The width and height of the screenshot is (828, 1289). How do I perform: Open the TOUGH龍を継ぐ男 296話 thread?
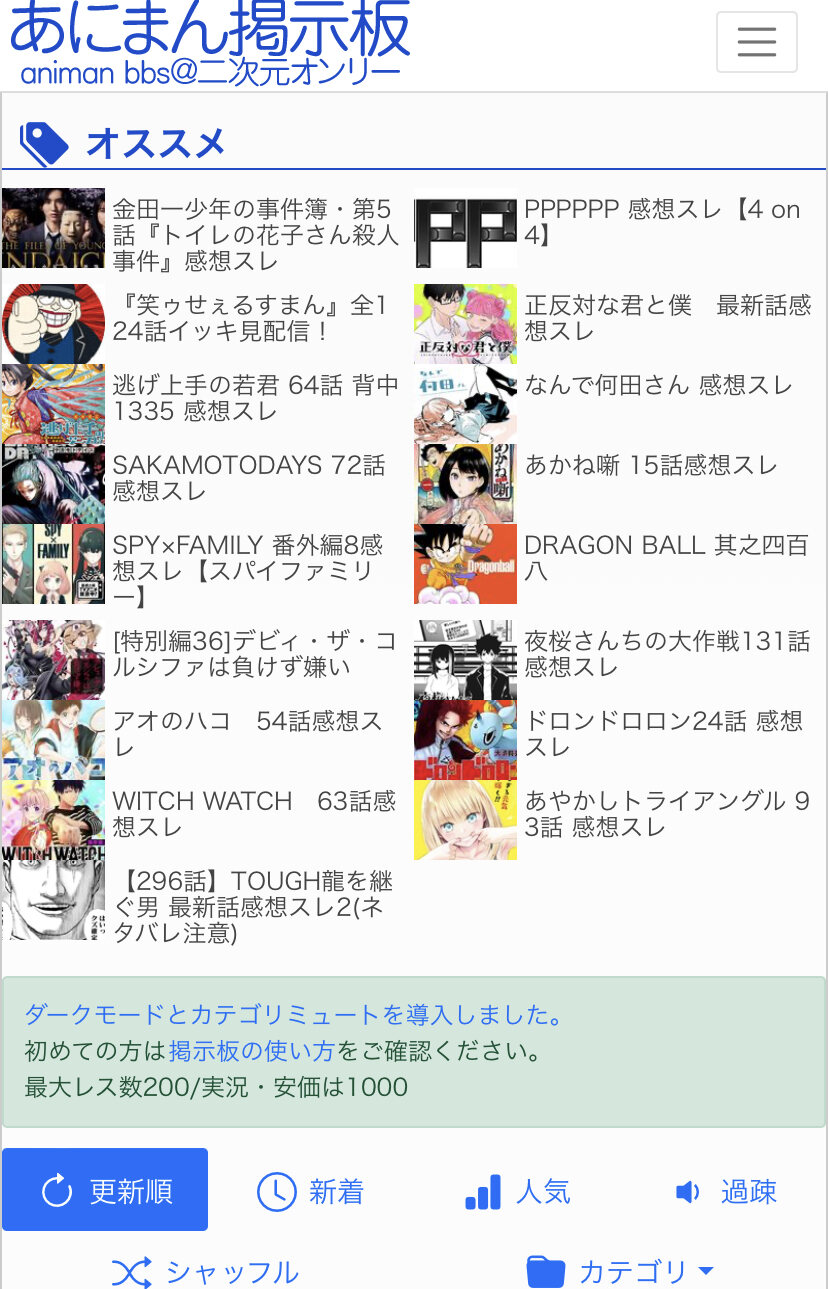point(254,907)
